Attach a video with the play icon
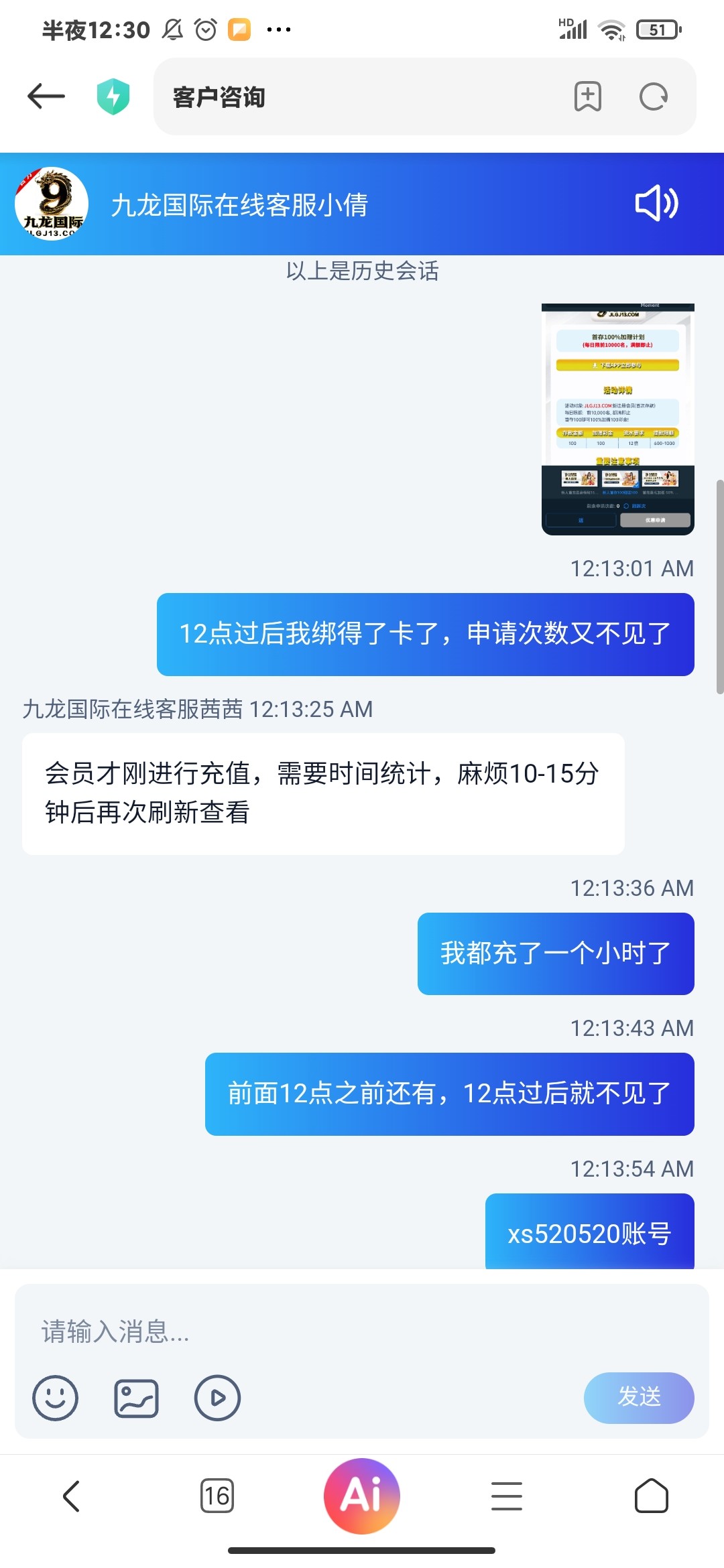The height and width of the screenshot is (1568, 724). coord(217,1398)
